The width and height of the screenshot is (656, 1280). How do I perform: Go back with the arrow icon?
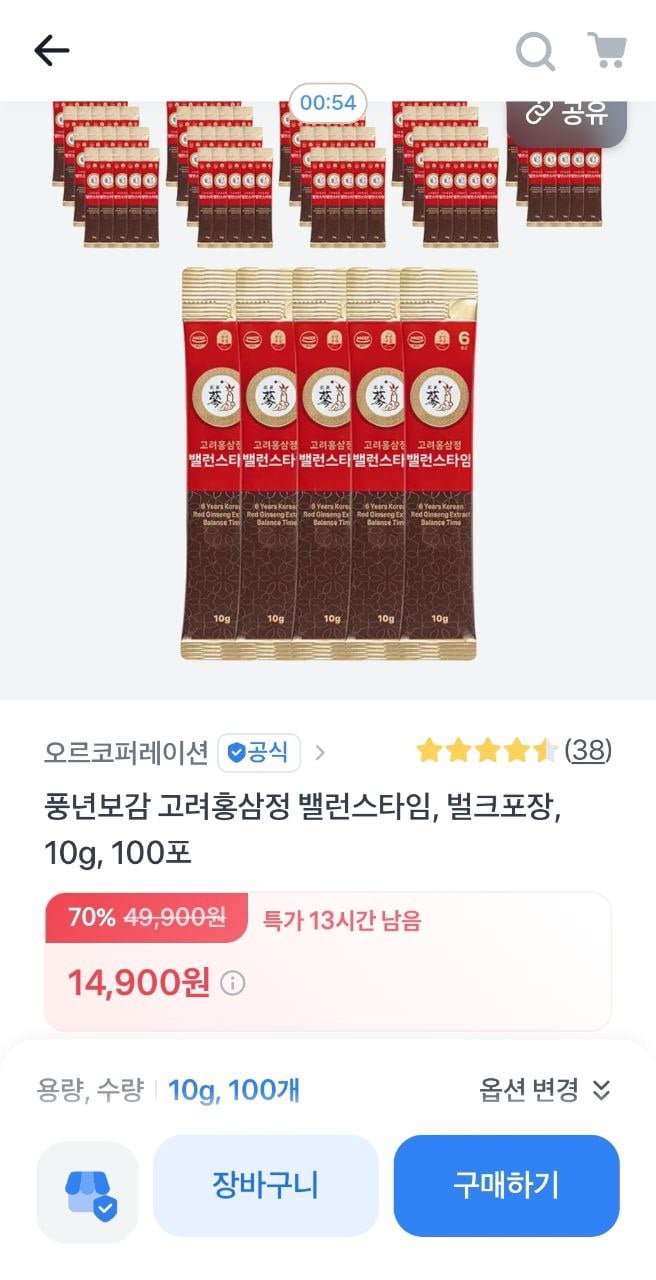pyautogui.click(x=52, y=50)
